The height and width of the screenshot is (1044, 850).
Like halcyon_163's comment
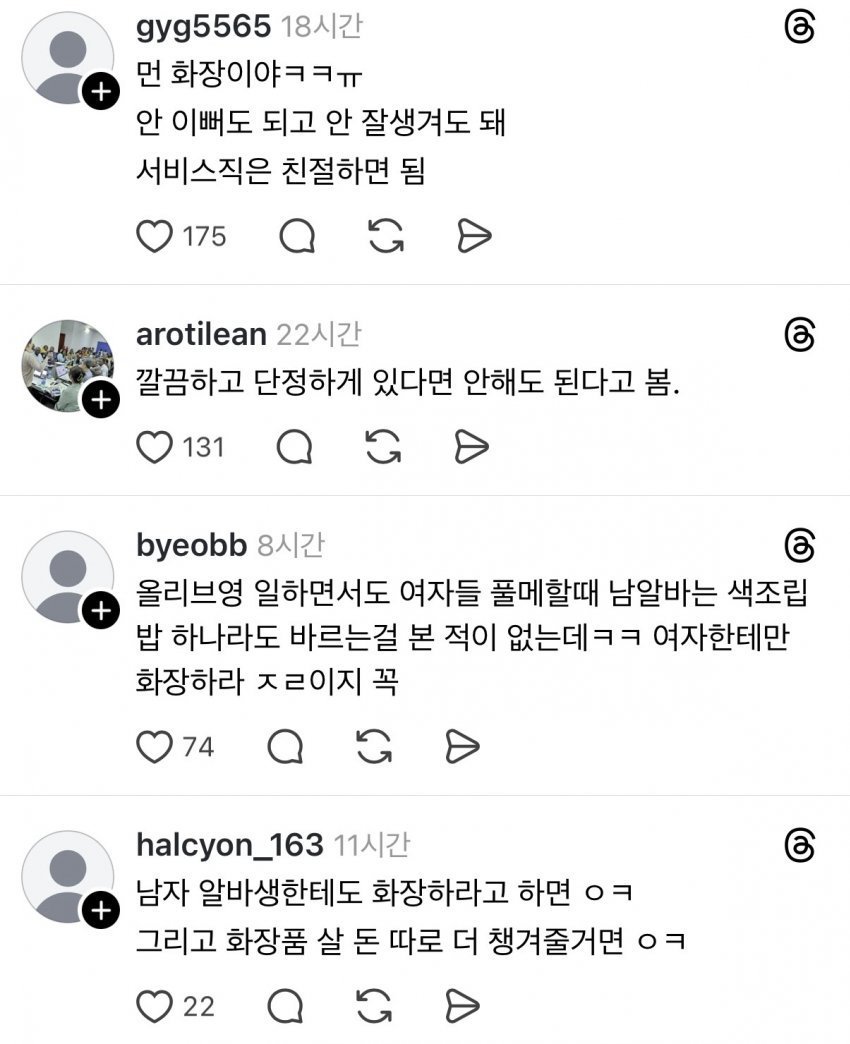[154, 1006]
